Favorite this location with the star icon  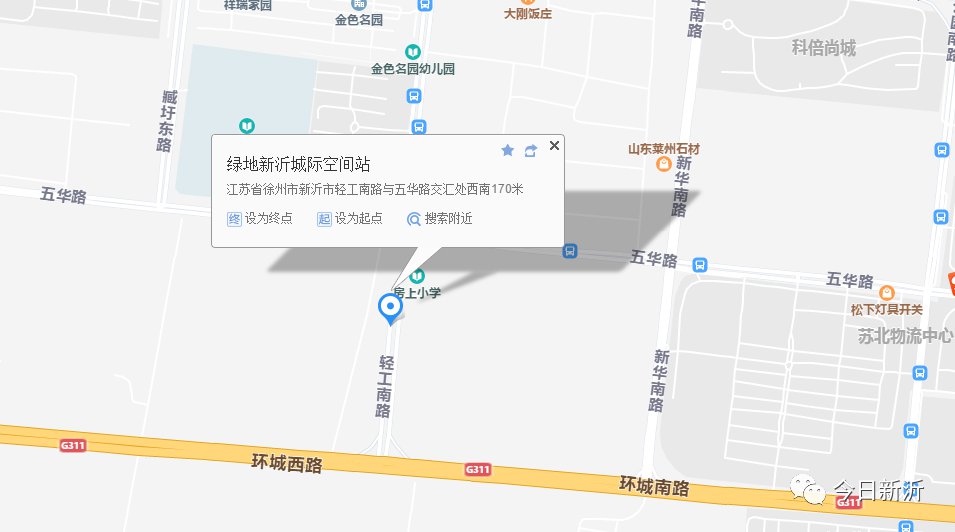click(507, 150)
